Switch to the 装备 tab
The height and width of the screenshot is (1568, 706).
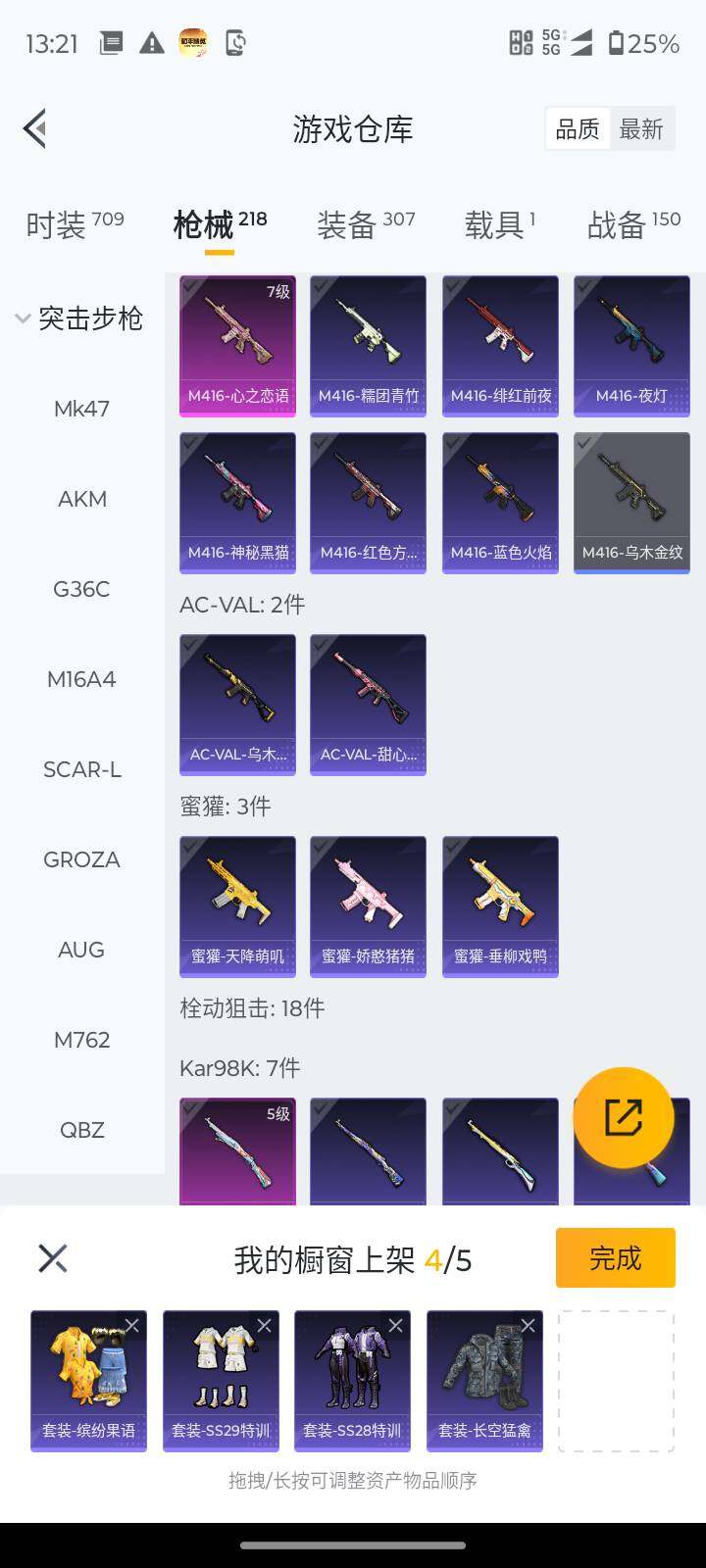(365, 224)
